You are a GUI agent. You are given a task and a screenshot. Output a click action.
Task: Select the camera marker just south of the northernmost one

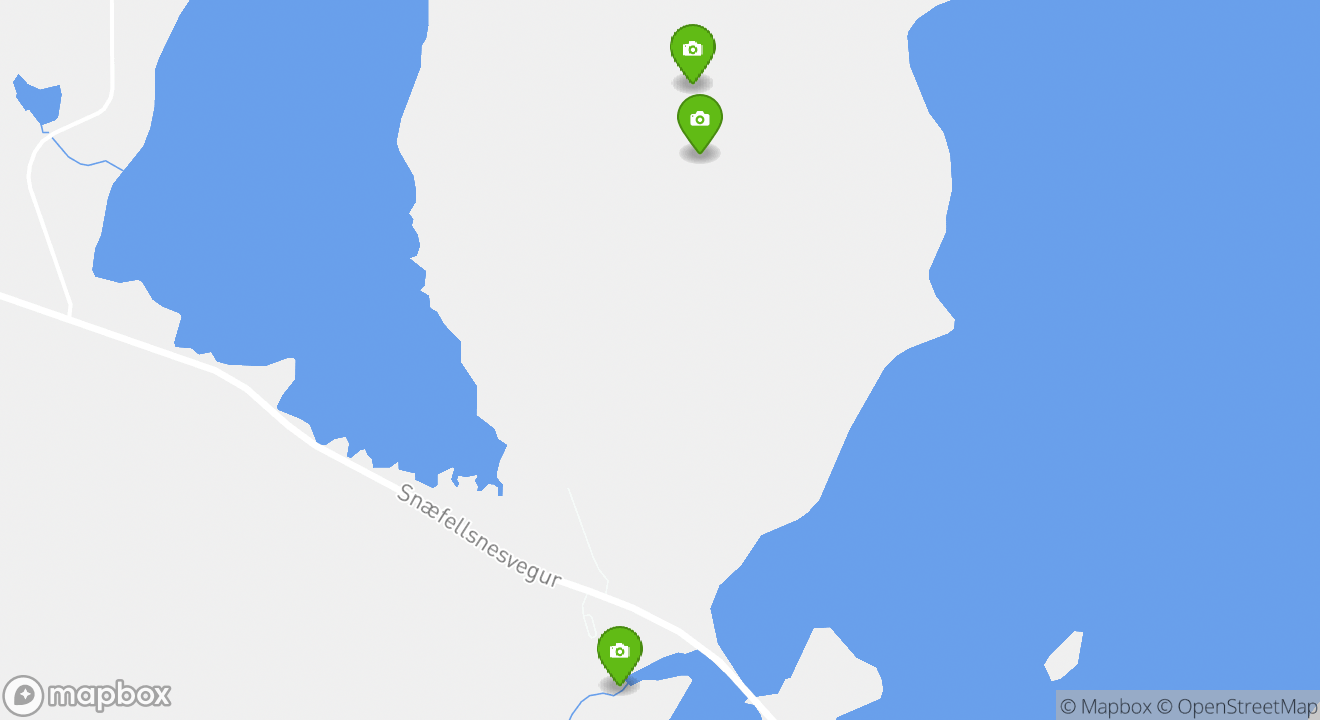700,121
